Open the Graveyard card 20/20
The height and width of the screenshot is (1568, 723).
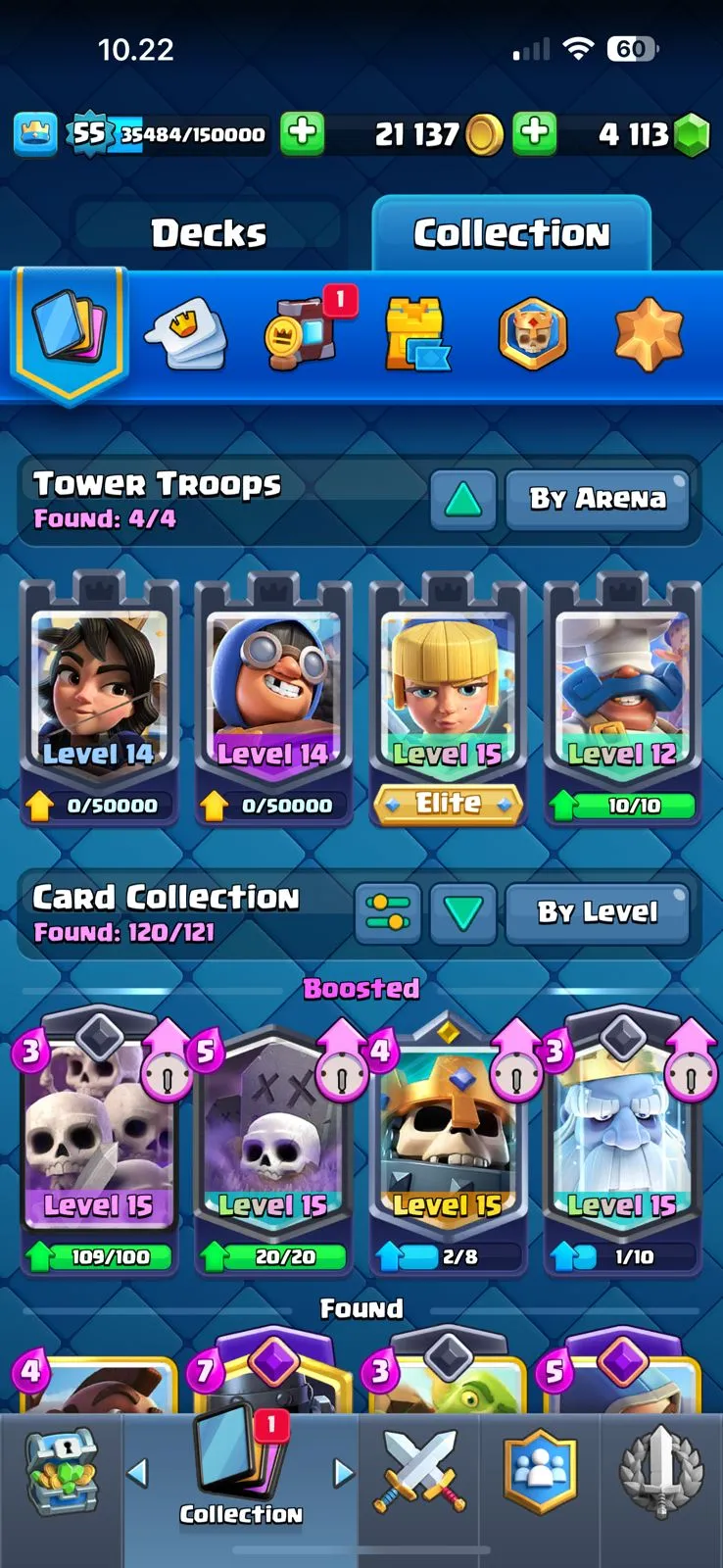point(273,1147)
